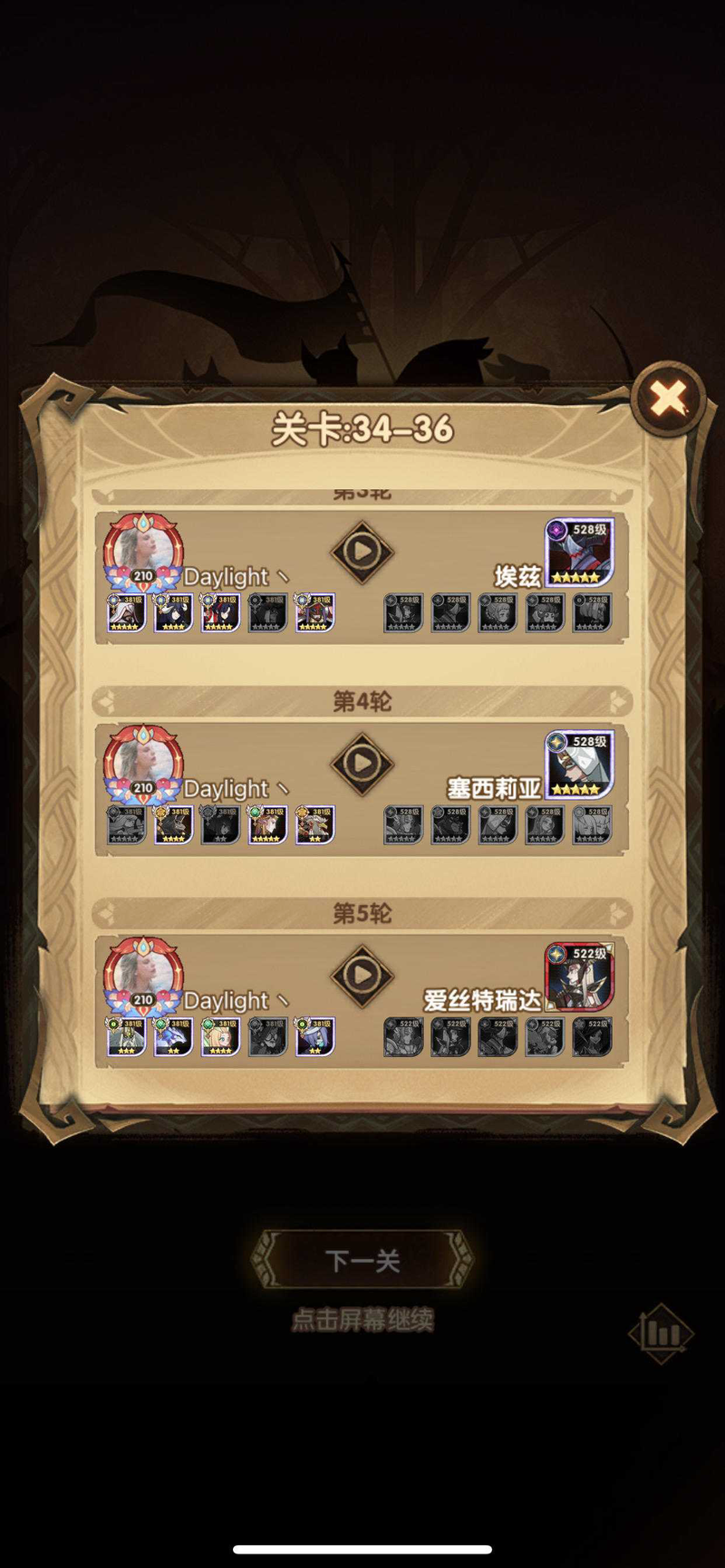This screenshot has width=725, height=1568.
Task: Tap the 下一关 next stage button
Action: click(362, 1260)
